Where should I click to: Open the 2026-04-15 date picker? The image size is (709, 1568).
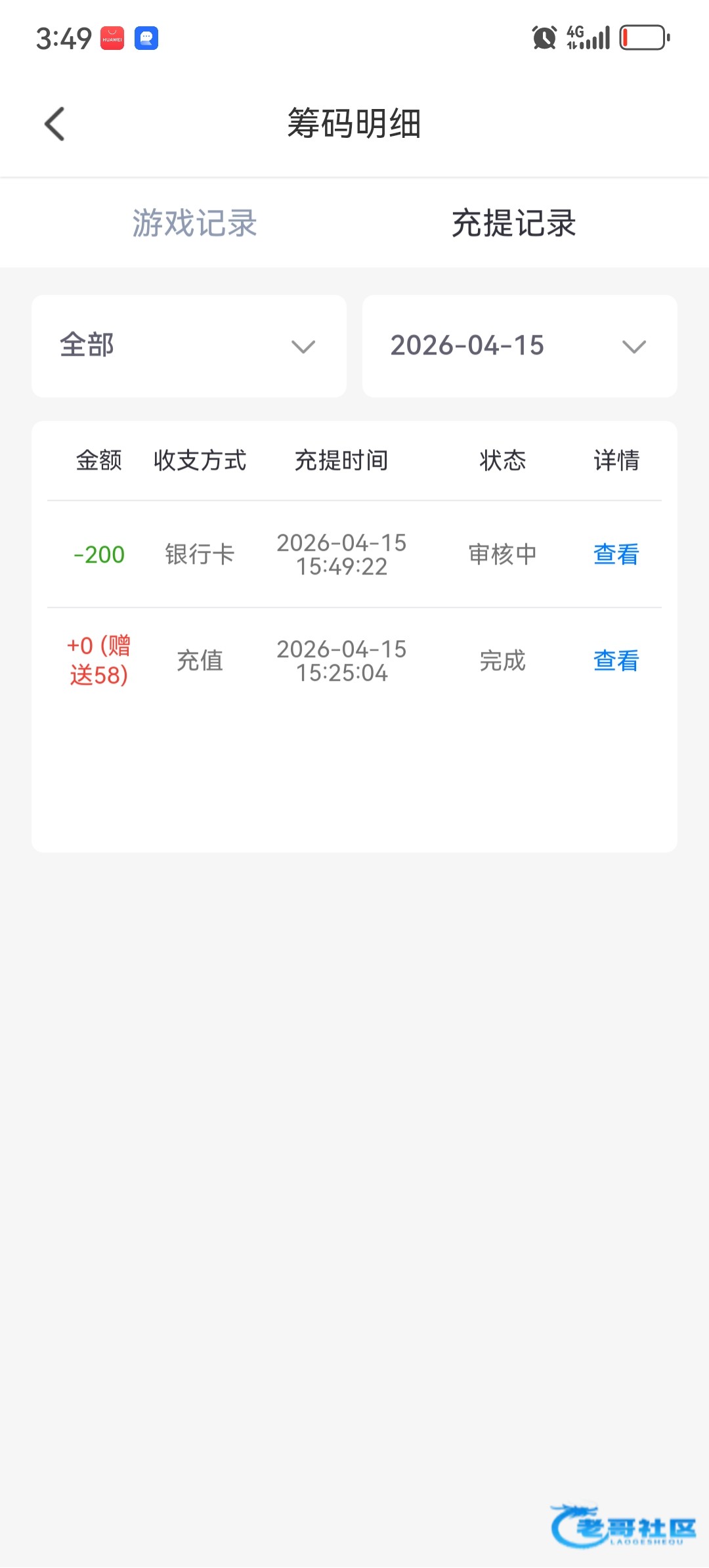(x=519, y=346)
